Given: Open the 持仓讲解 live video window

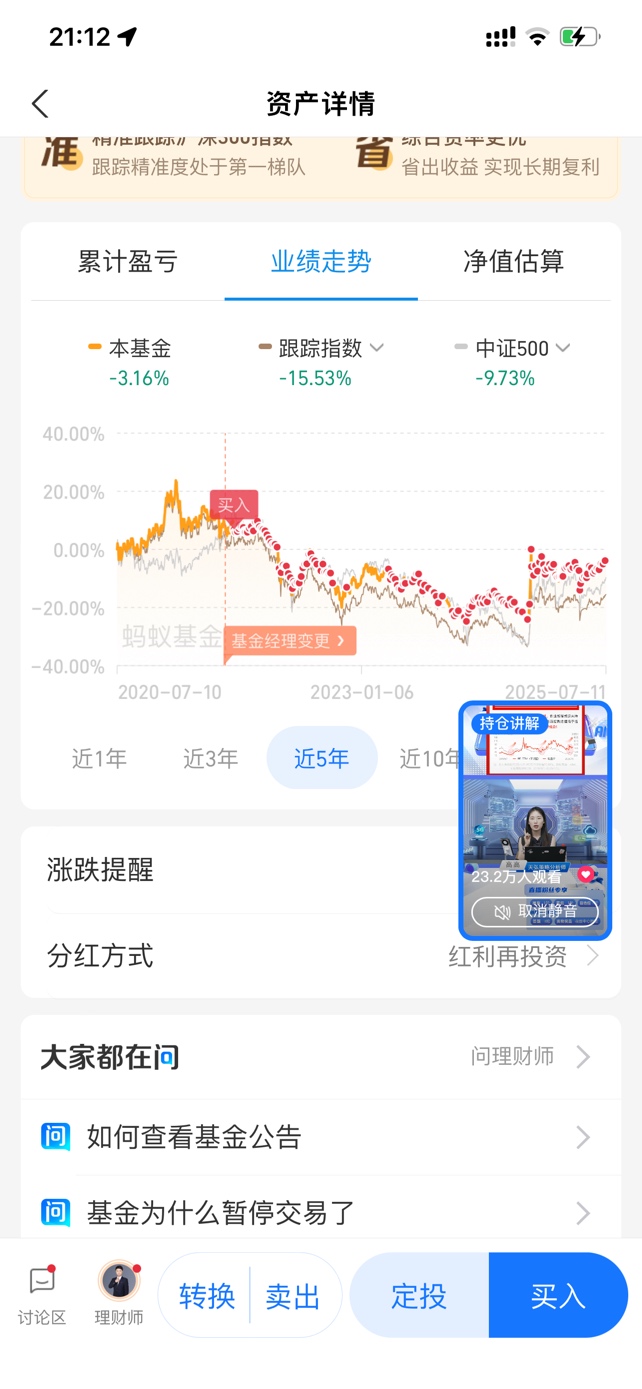Looking at the screenshot, I should [x=535, y=800].
